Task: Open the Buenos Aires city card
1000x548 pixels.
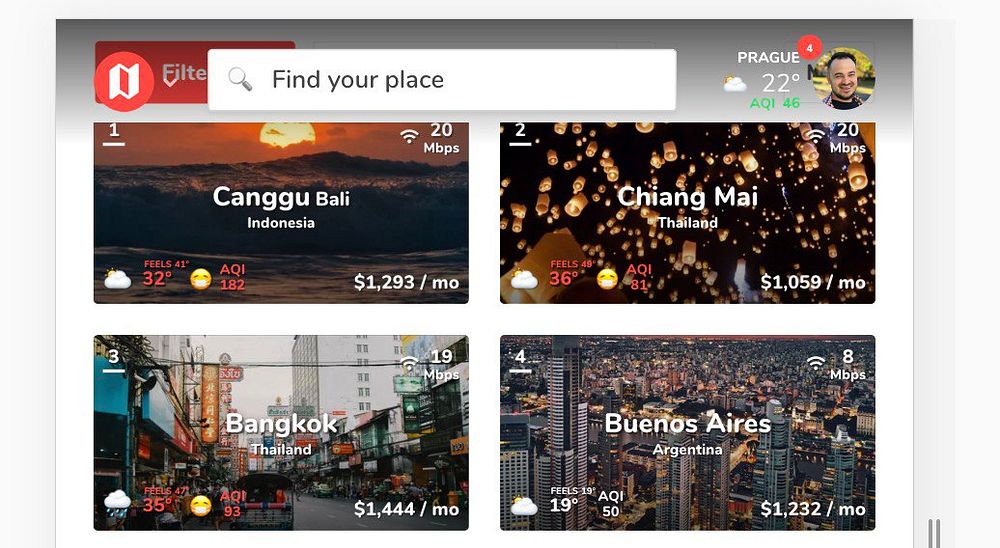Action: pyautogui.click(x=687, y=432)
